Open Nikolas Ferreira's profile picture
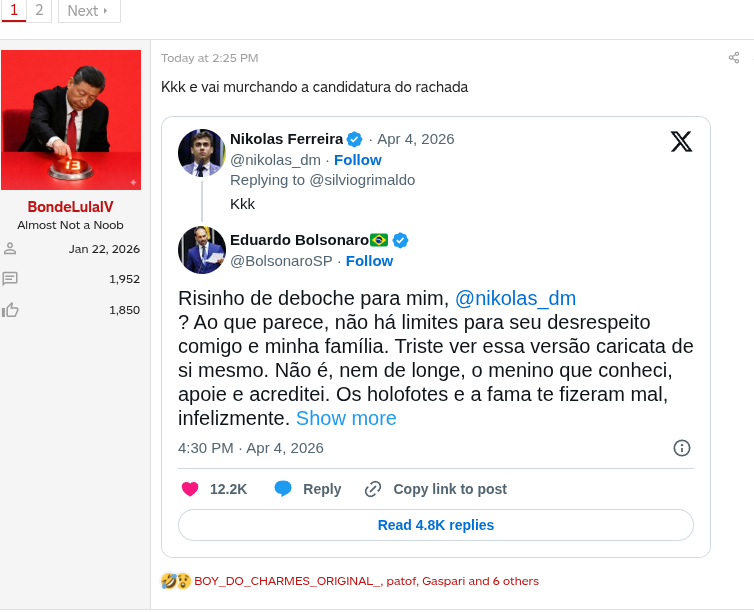754x613 pixels. [202, 153]
